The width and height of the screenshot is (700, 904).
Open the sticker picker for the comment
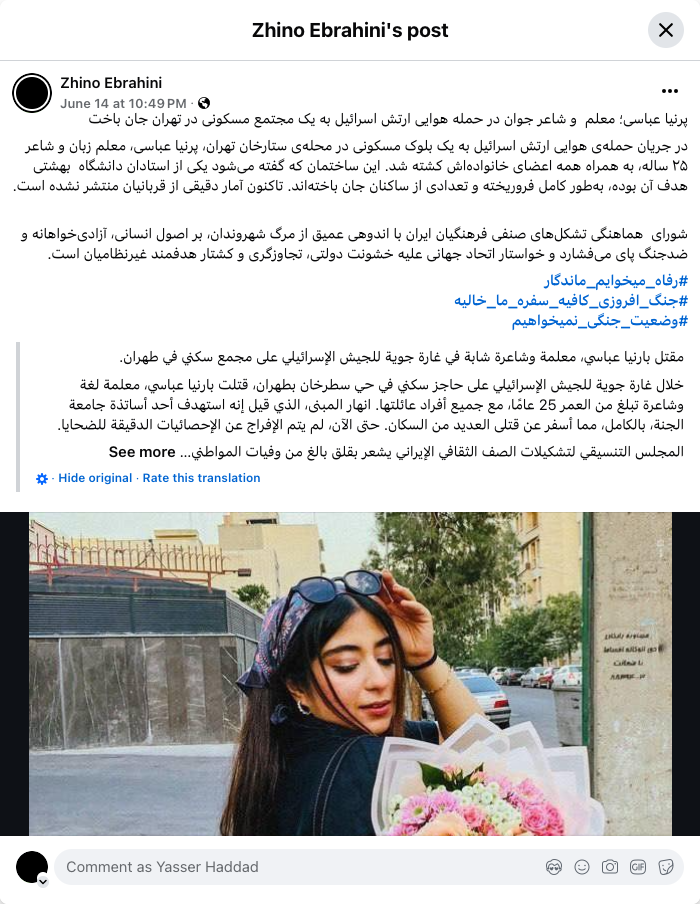(666, 867)
